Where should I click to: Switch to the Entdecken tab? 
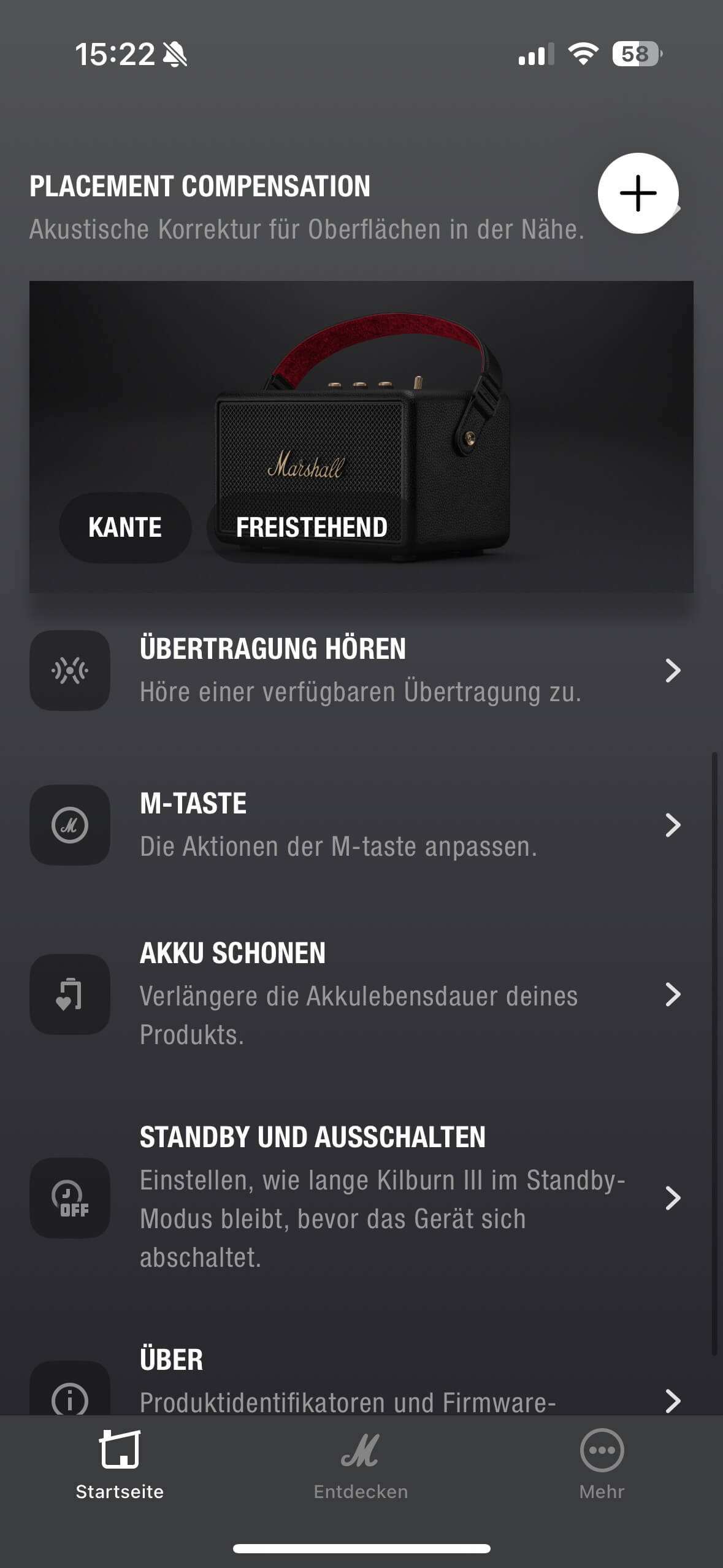pyautogui.click(x=361, y=1466)
